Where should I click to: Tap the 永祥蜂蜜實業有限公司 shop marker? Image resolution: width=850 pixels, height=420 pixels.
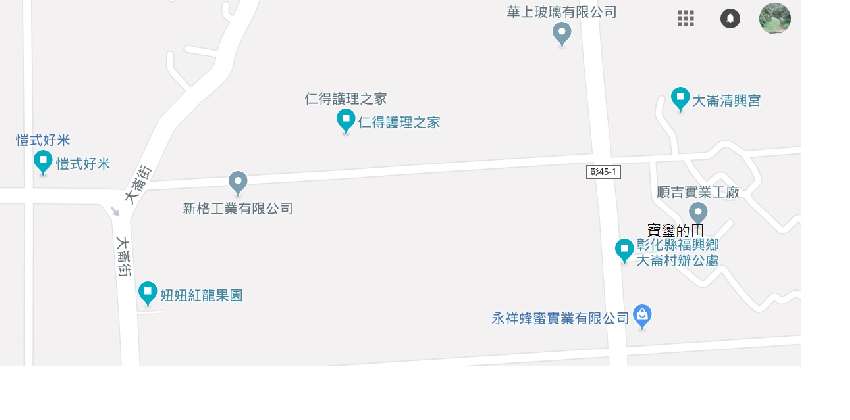pyautogui.click(x=644, y=316)
